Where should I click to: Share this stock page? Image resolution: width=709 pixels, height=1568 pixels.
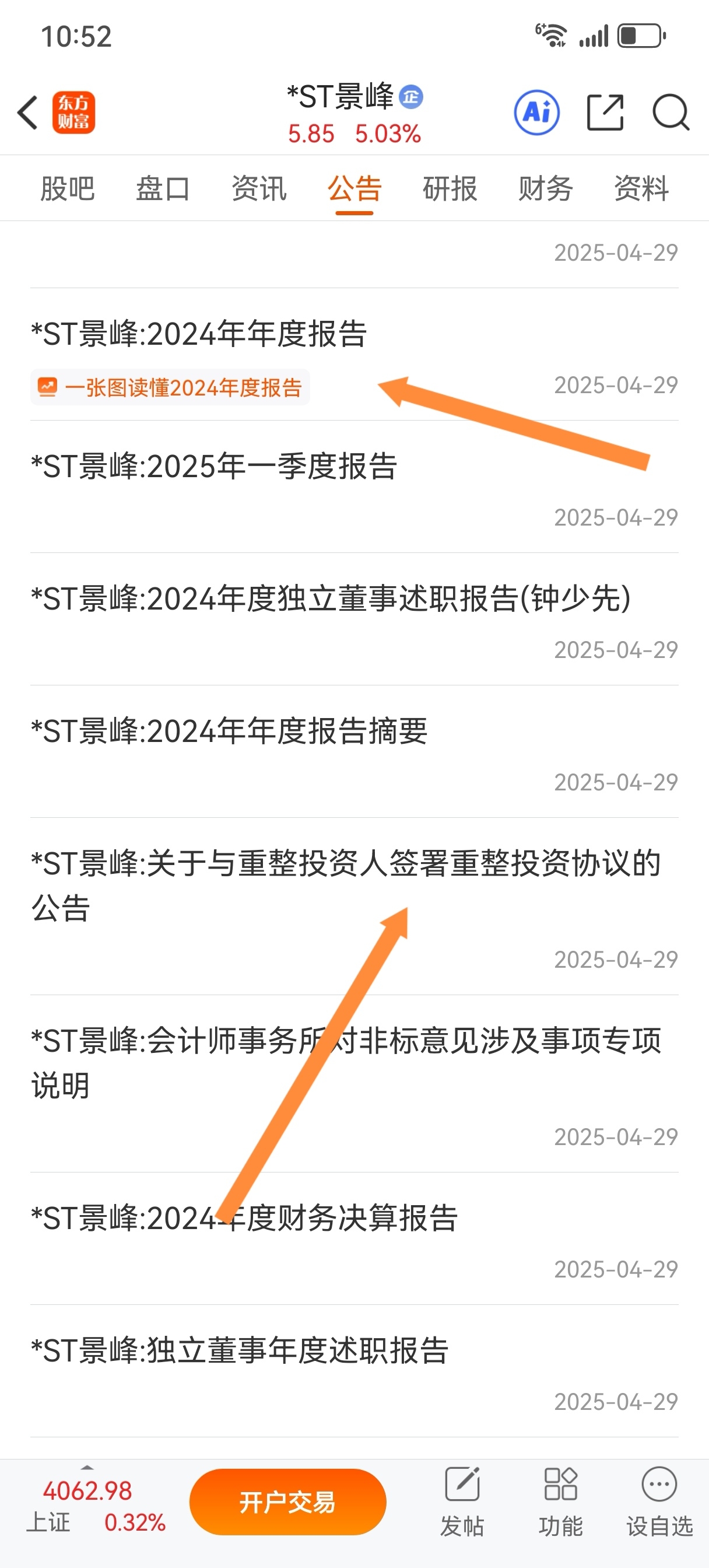[x=605, y=113]
